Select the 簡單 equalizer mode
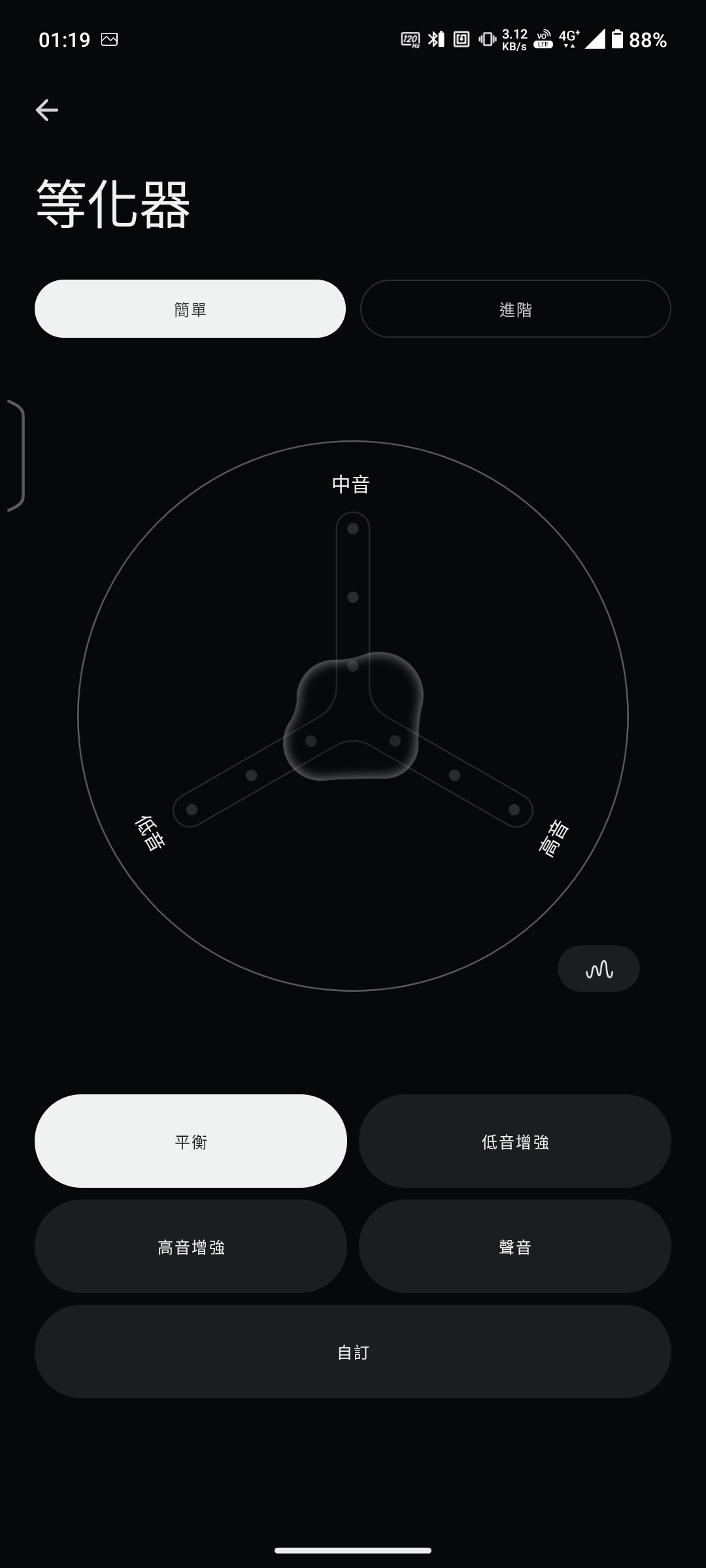 [190, 309]
